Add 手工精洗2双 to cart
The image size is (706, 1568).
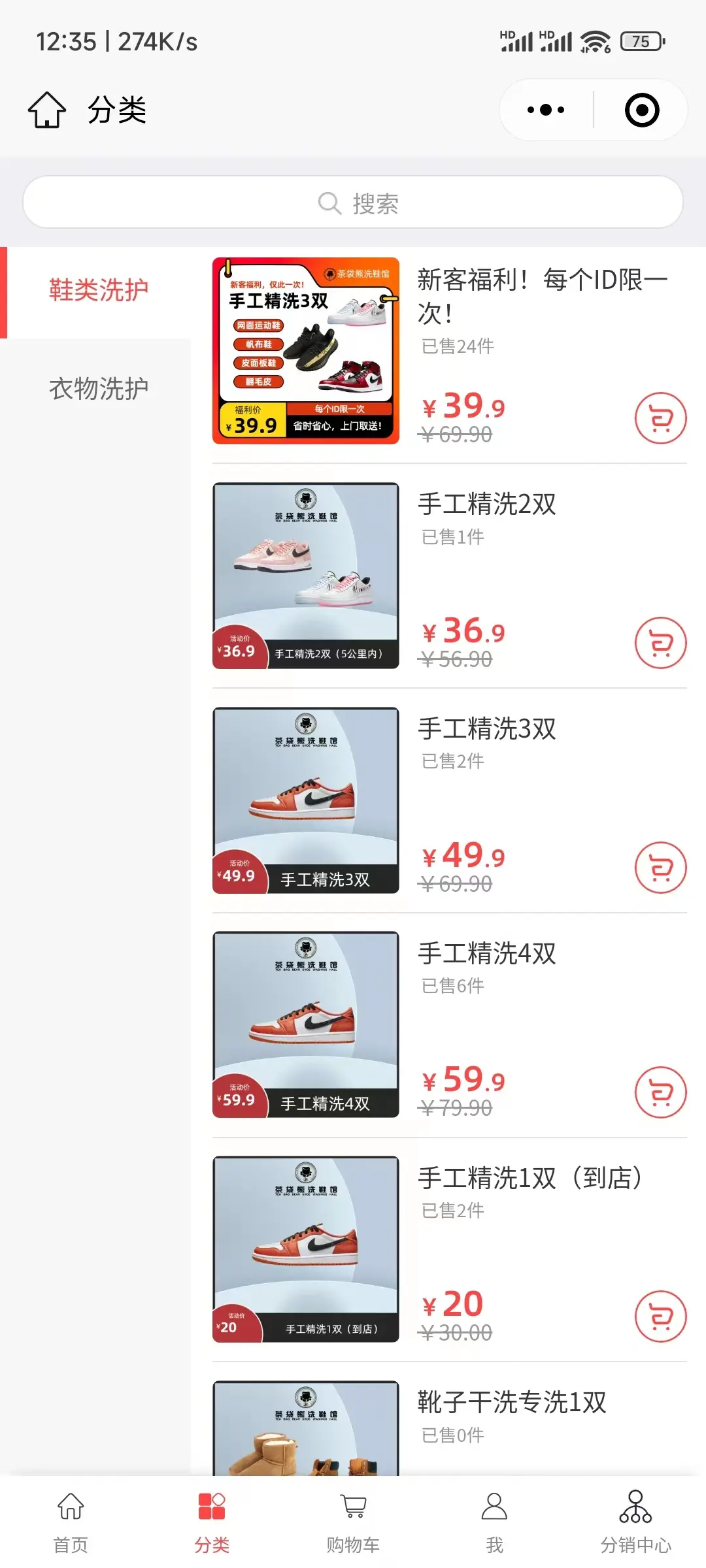(660, 643)
